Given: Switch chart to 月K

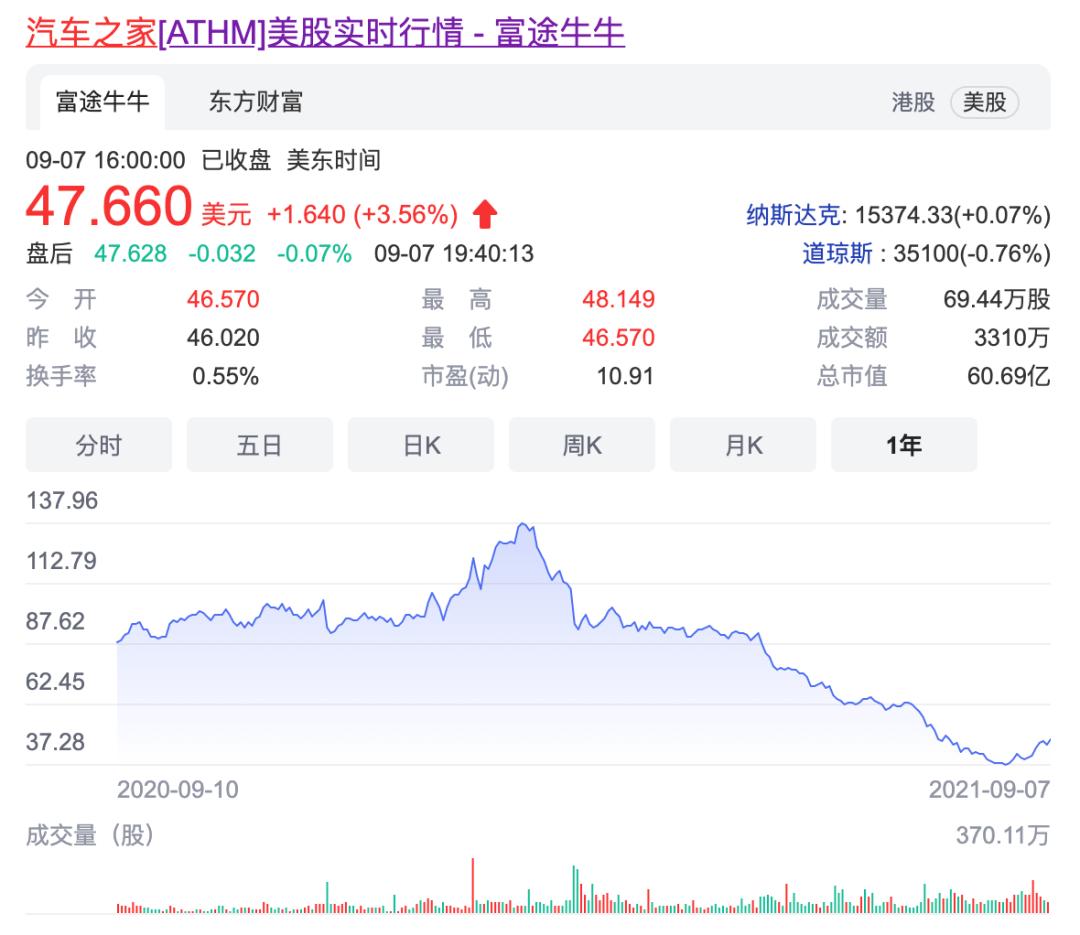Looking at the screenshot, I should pyautogui.click(x=743, y=445).
